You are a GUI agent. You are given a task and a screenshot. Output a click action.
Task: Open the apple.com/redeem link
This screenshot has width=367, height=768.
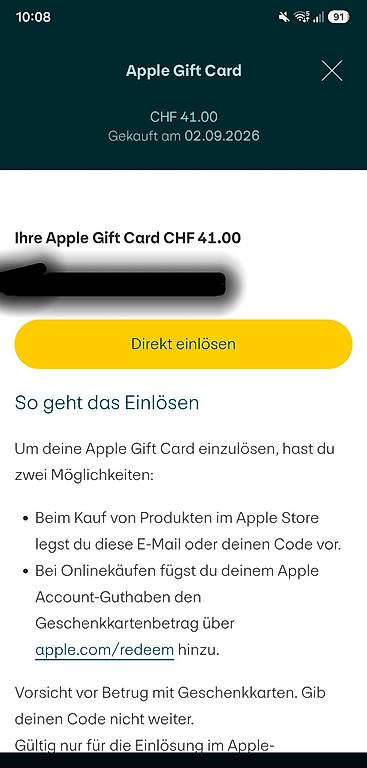(x=104, y=650)
